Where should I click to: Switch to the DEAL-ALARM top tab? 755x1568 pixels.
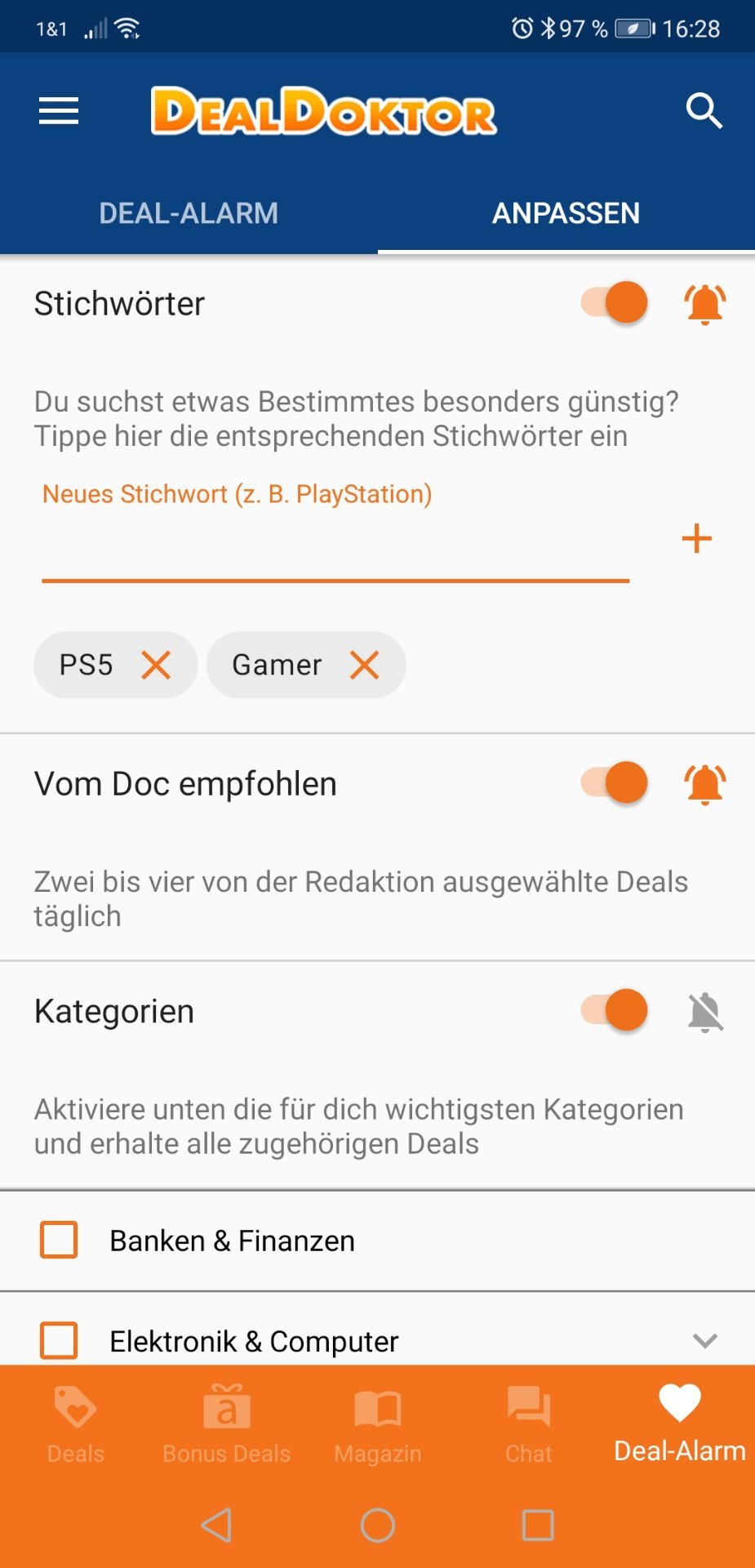tap(189, 213)
